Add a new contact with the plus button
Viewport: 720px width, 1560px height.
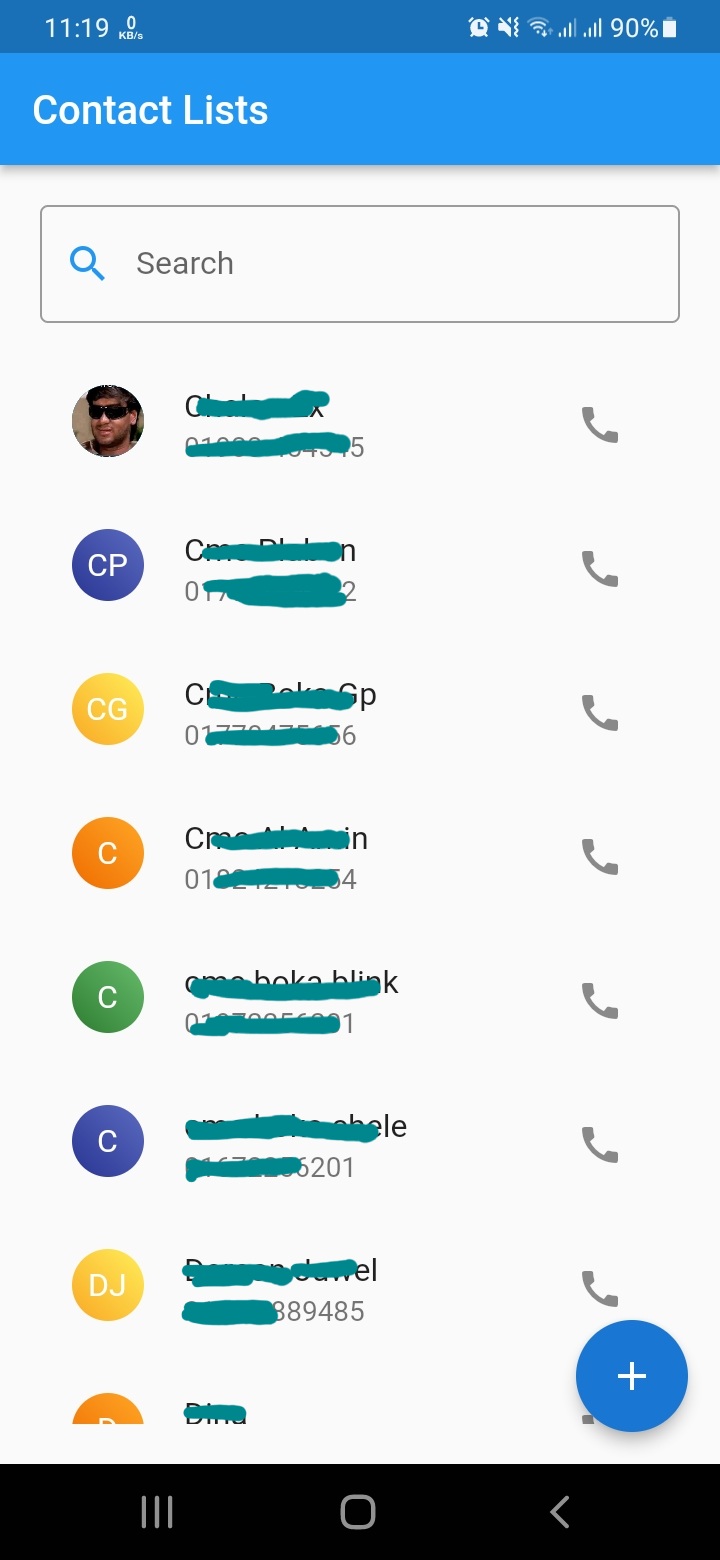point(631,1376)
